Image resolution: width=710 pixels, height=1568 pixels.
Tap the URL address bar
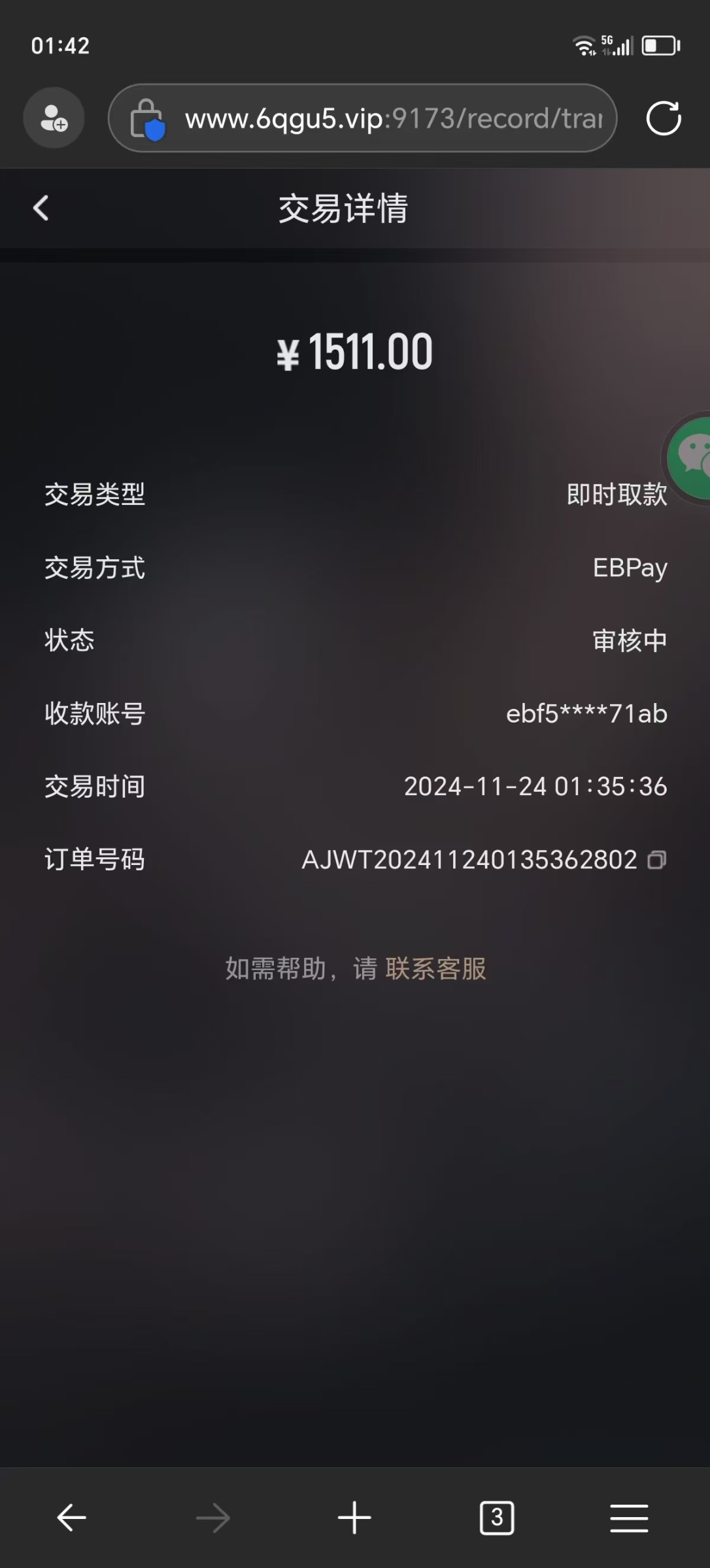point(363,118)
